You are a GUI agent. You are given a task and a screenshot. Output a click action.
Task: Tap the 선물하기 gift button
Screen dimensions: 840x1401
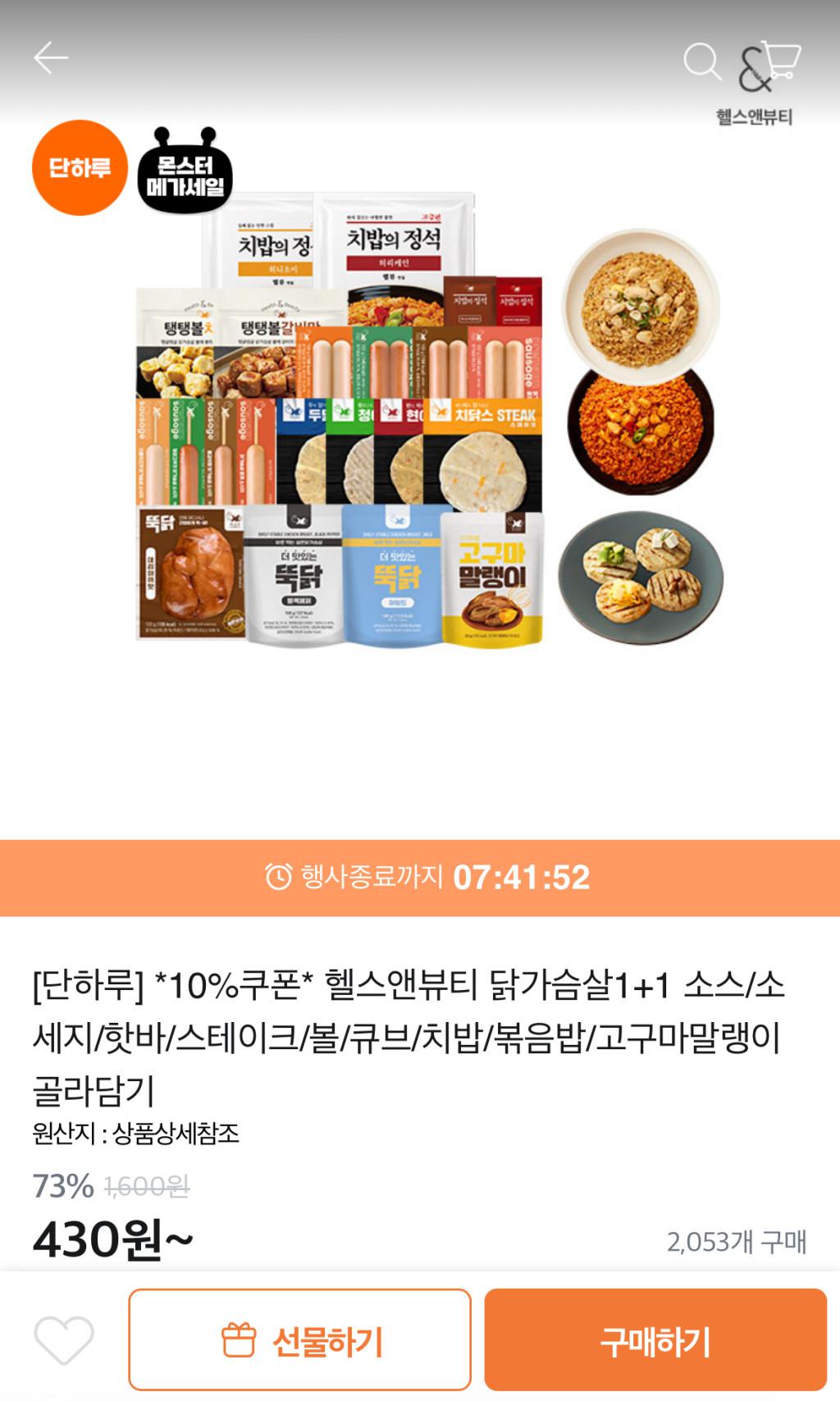click(x=299, y=1340)
